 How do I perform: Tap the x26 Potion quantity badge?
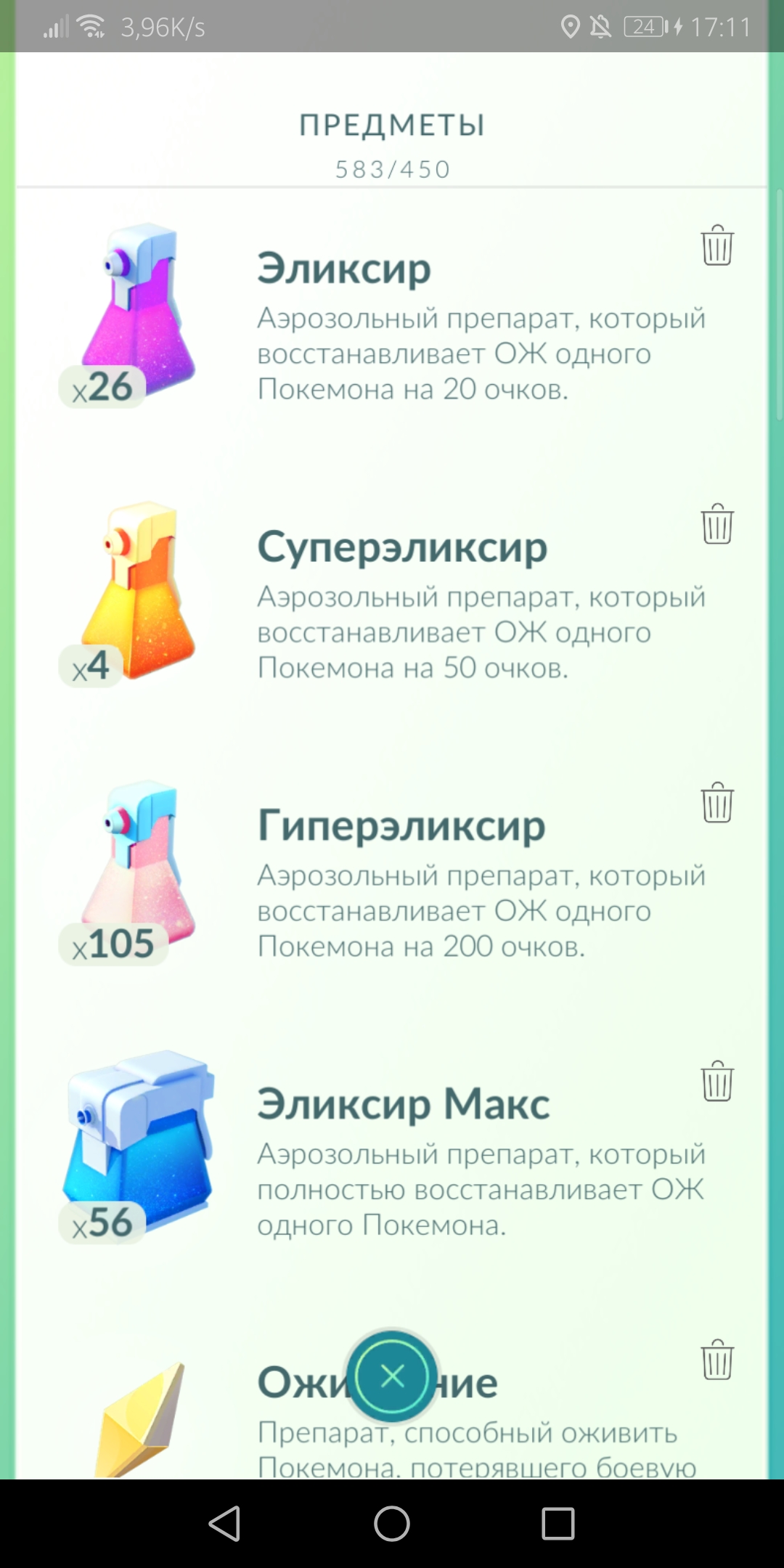(x=102, y=387)
